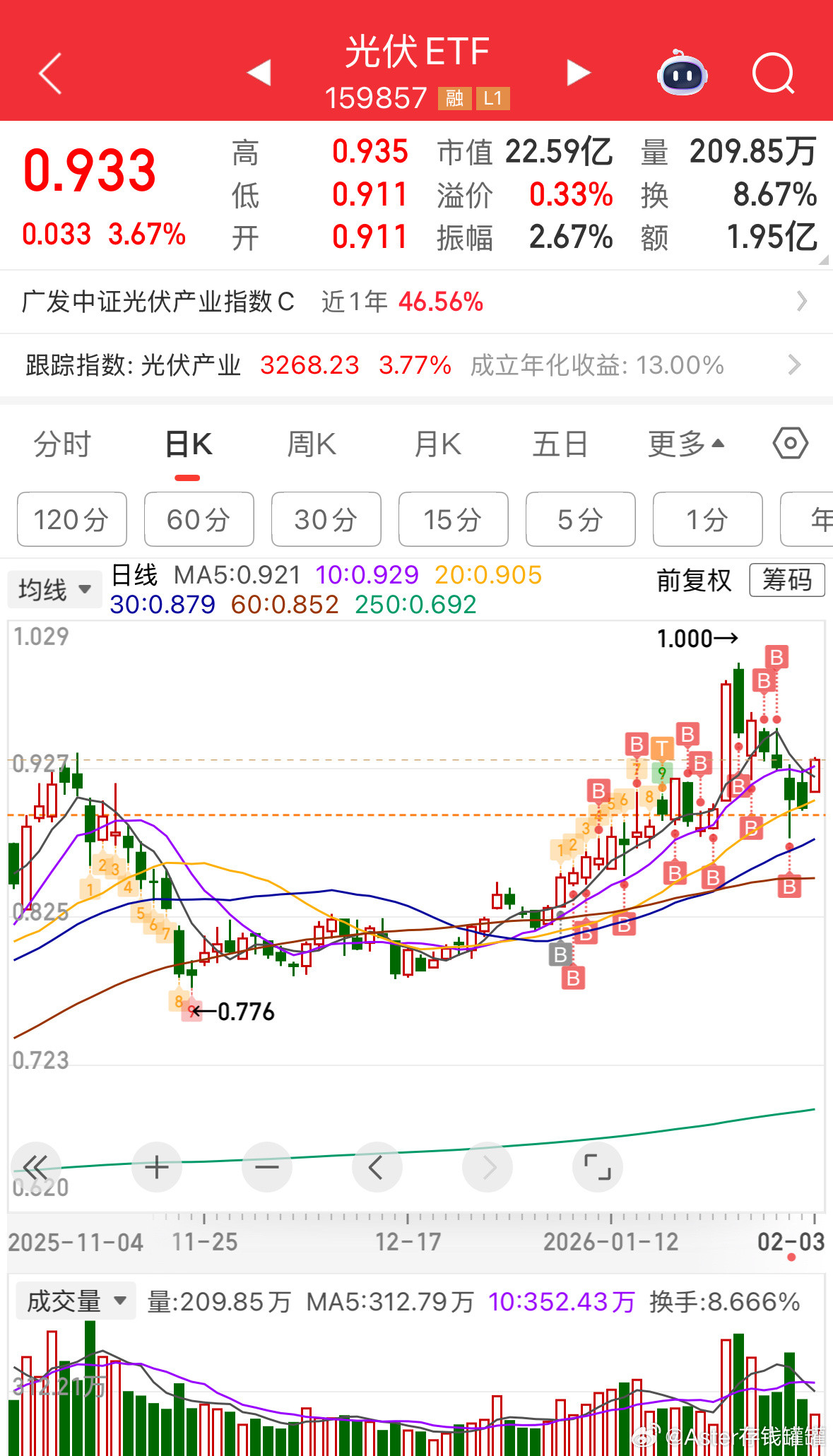Zoom out the chart with minus icon
Screen dimensions: 833x1456
[x=266, y=1167]
